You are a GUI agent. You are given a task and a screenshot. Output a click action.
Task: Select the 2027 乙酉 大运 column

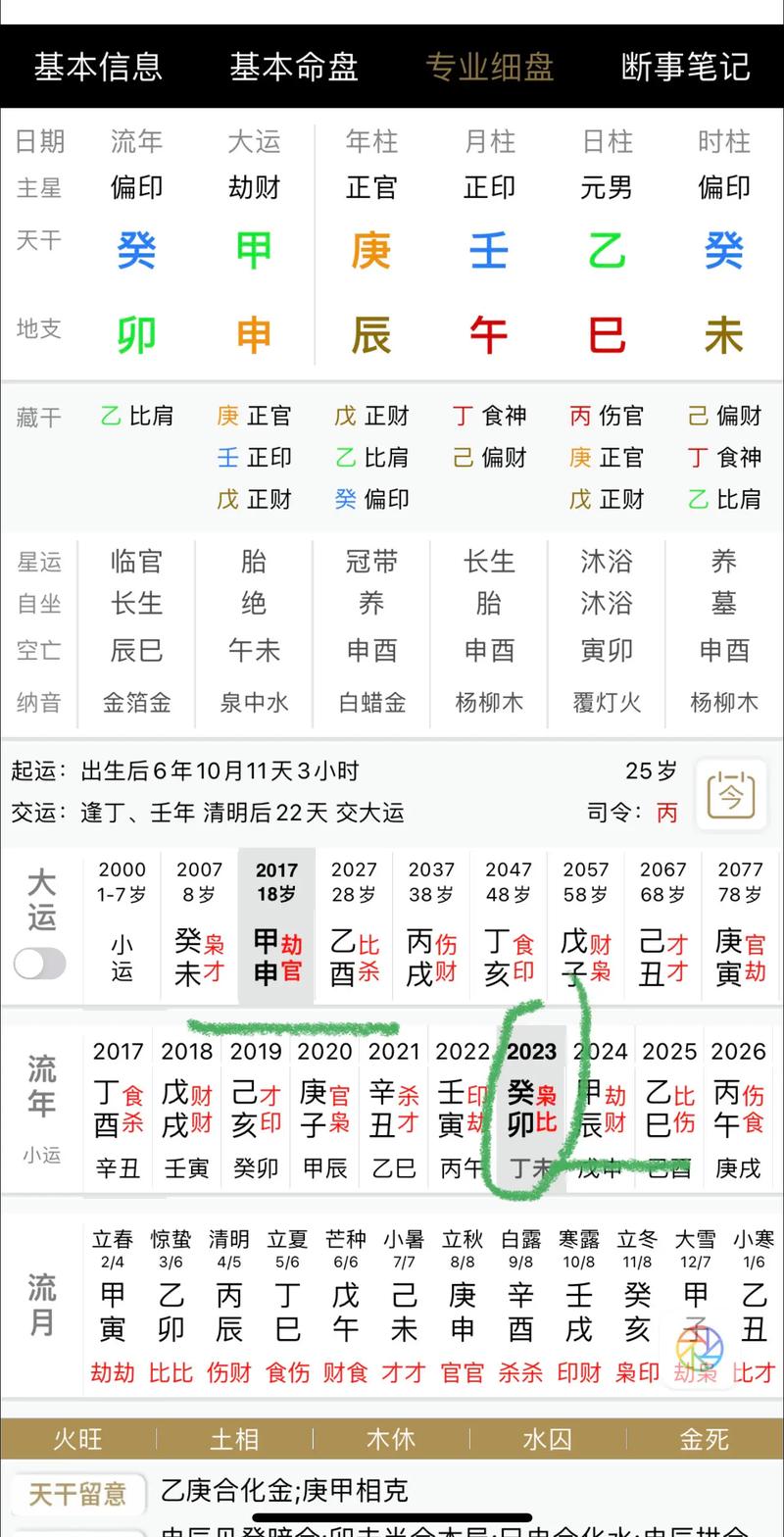pos(354,926)
